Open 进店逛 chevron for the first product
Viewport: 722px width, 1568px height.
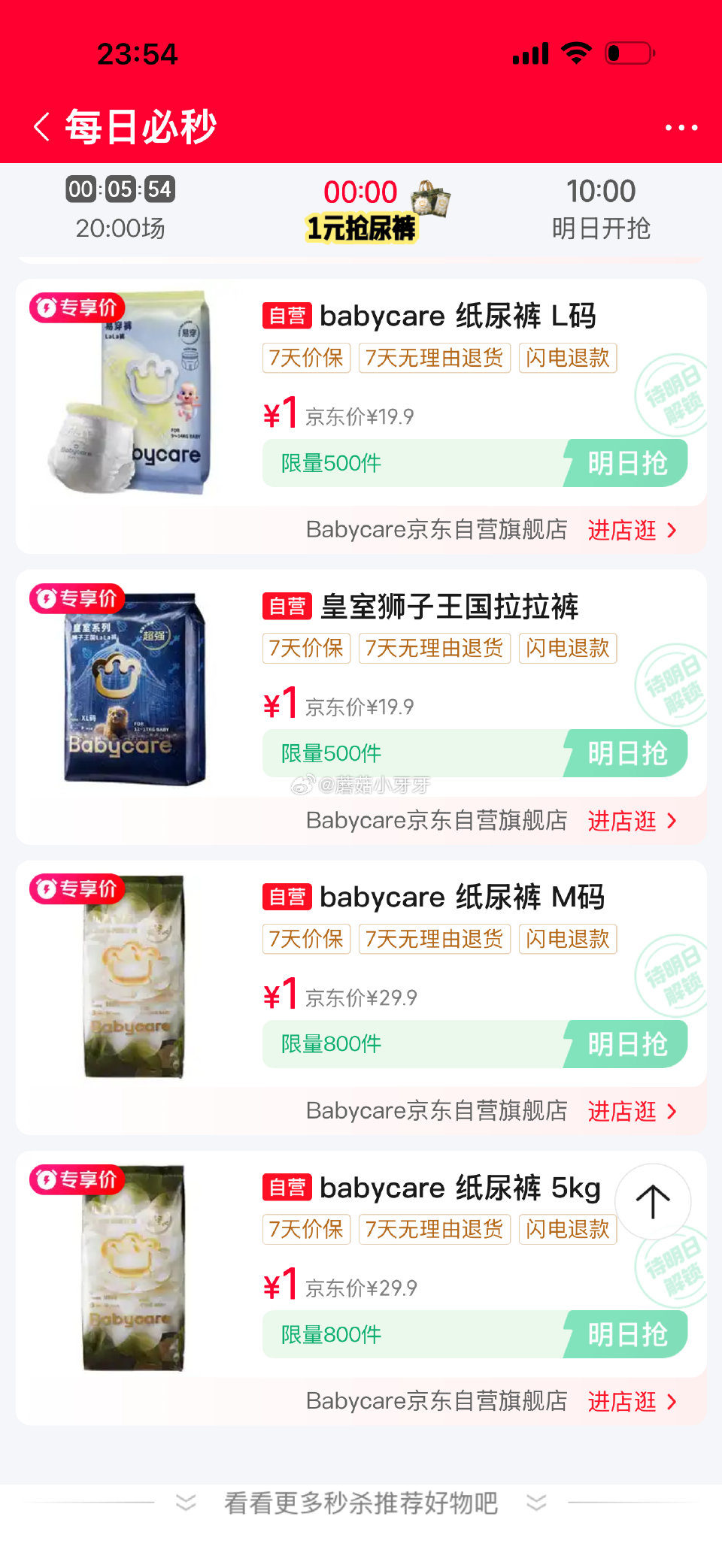pyautogui.click(x=672, y=531)
